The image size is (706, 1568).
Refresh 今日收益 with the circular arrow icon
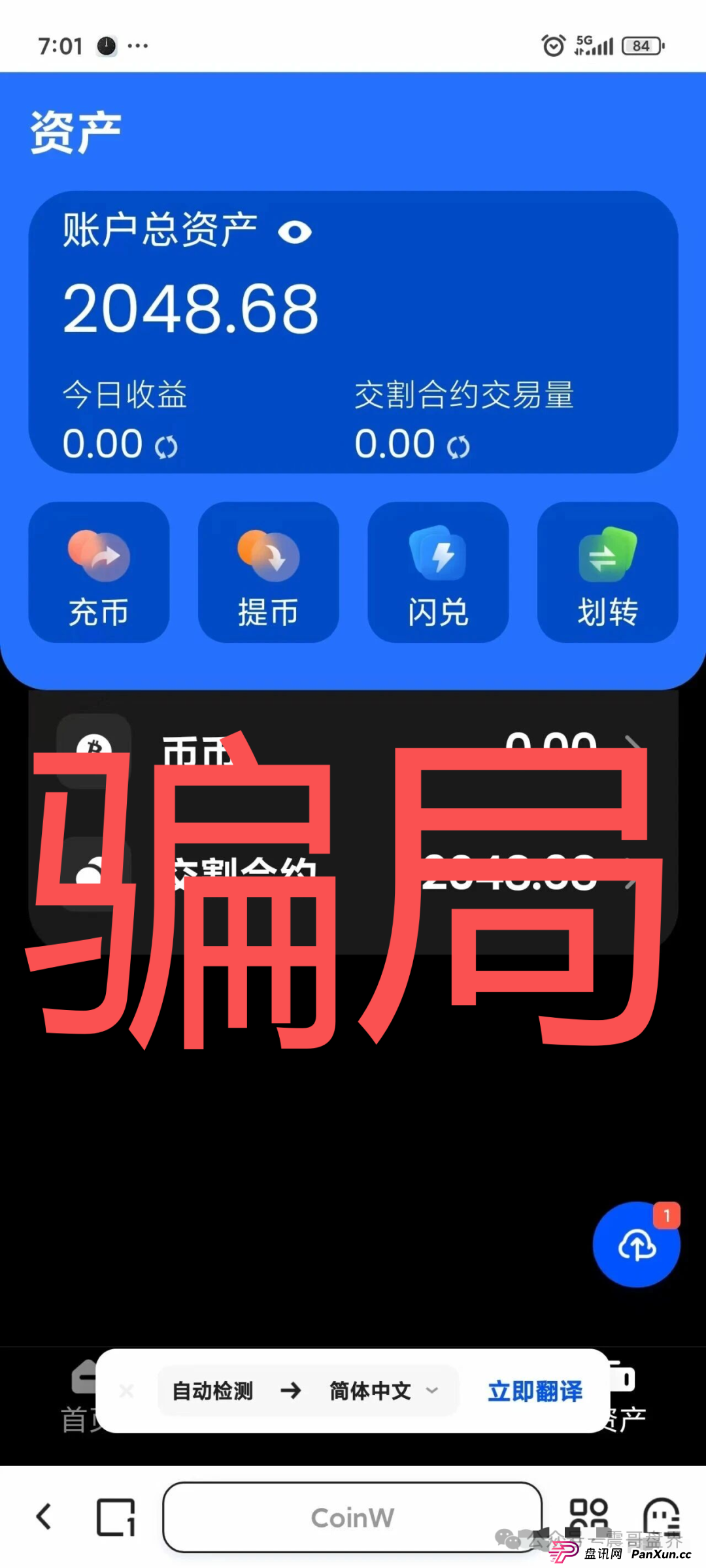[x=167, y=446]
